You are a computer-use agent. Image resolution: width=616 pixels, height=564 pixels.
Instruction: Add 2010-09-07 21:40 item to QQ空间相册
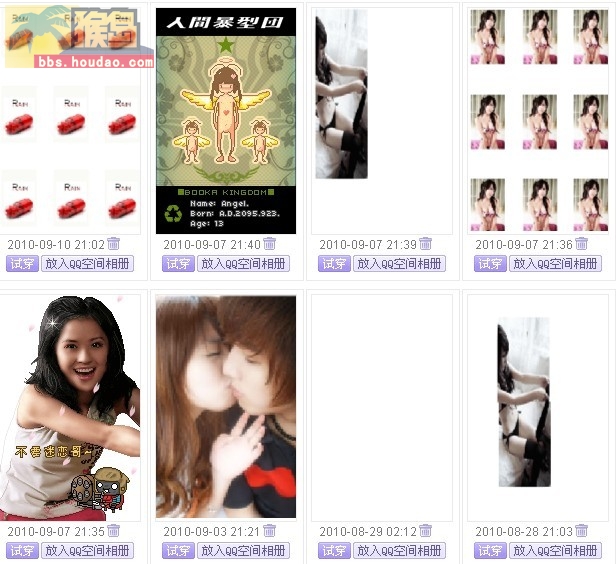[x=243, y=264]
